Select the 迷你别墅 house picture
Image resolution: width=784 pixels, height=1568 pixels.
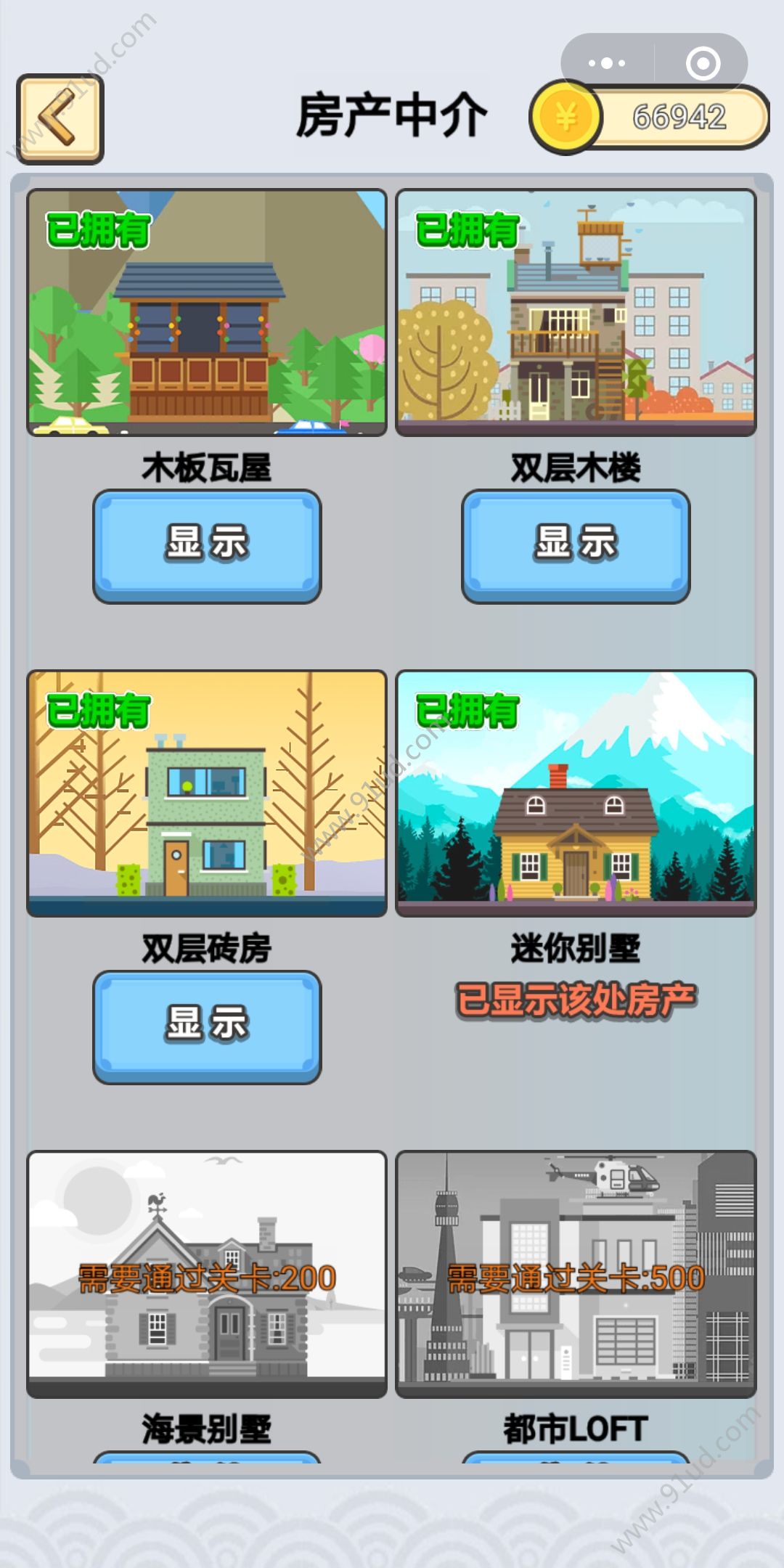click(x=576, y=793)
